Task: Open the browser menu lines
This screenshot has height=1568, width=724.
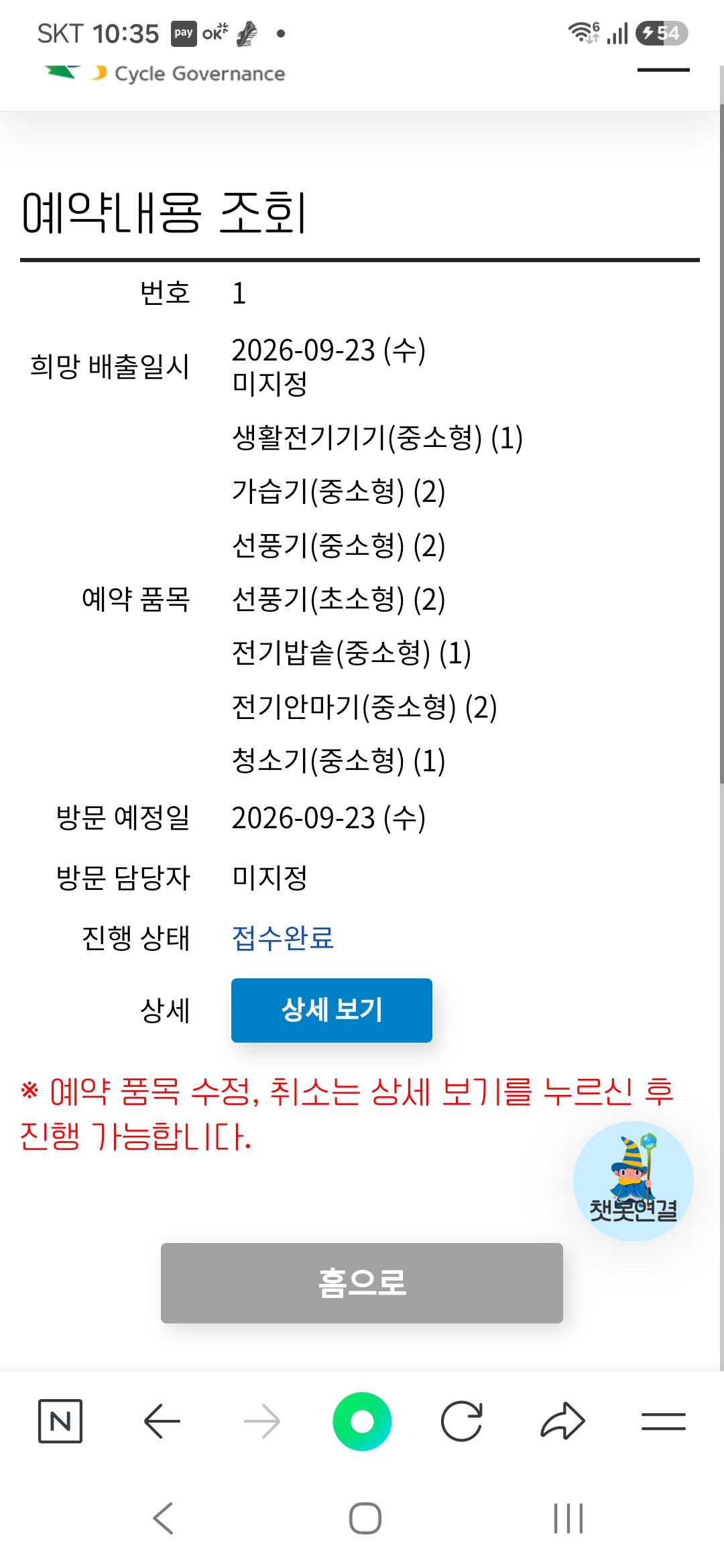Action: (664, 1421)
